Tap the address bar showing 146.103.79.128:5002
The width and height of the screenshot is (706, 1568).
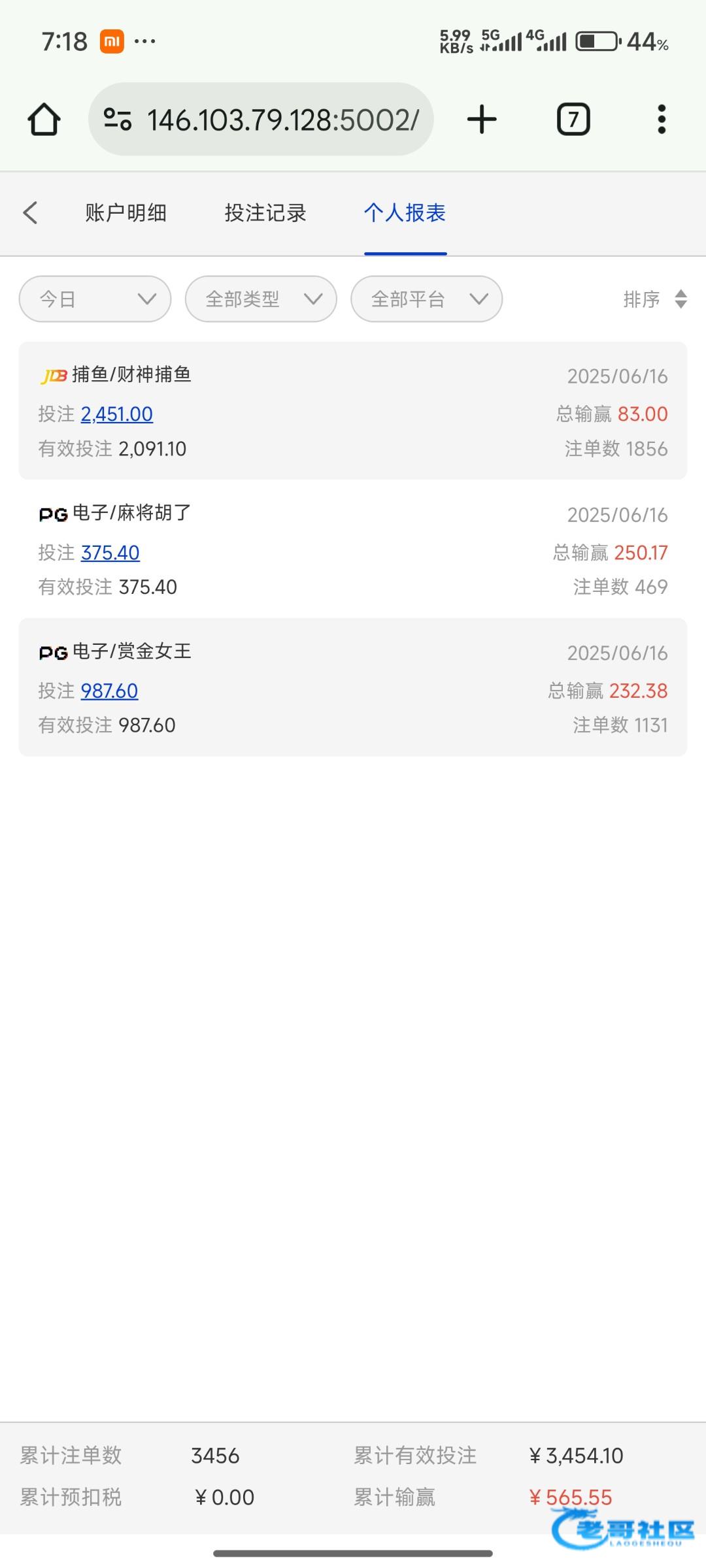click(x=261, y=119)
